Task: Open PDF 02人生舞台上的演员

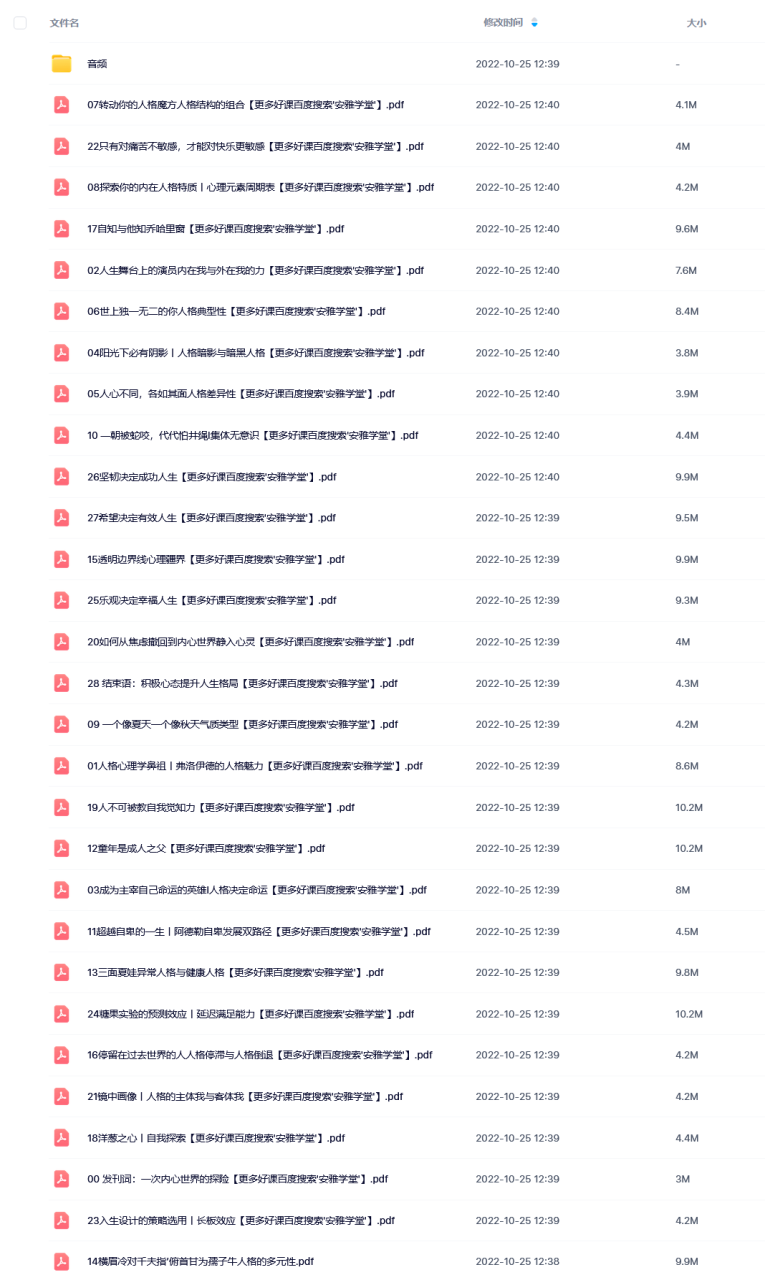Action: [x=255, y=270]
